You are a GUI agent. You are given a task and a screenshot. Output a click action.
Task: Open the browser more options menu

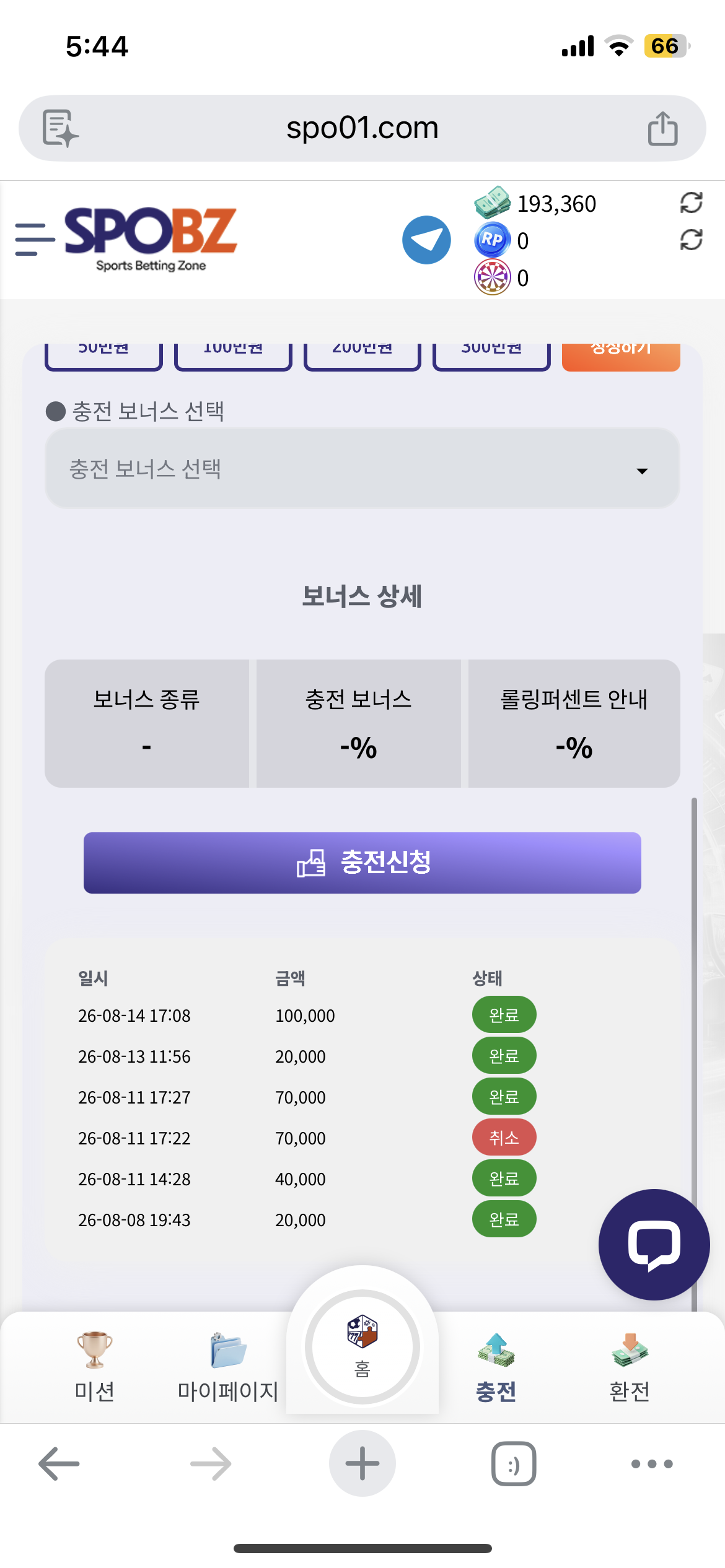(x=652, y=1464)
